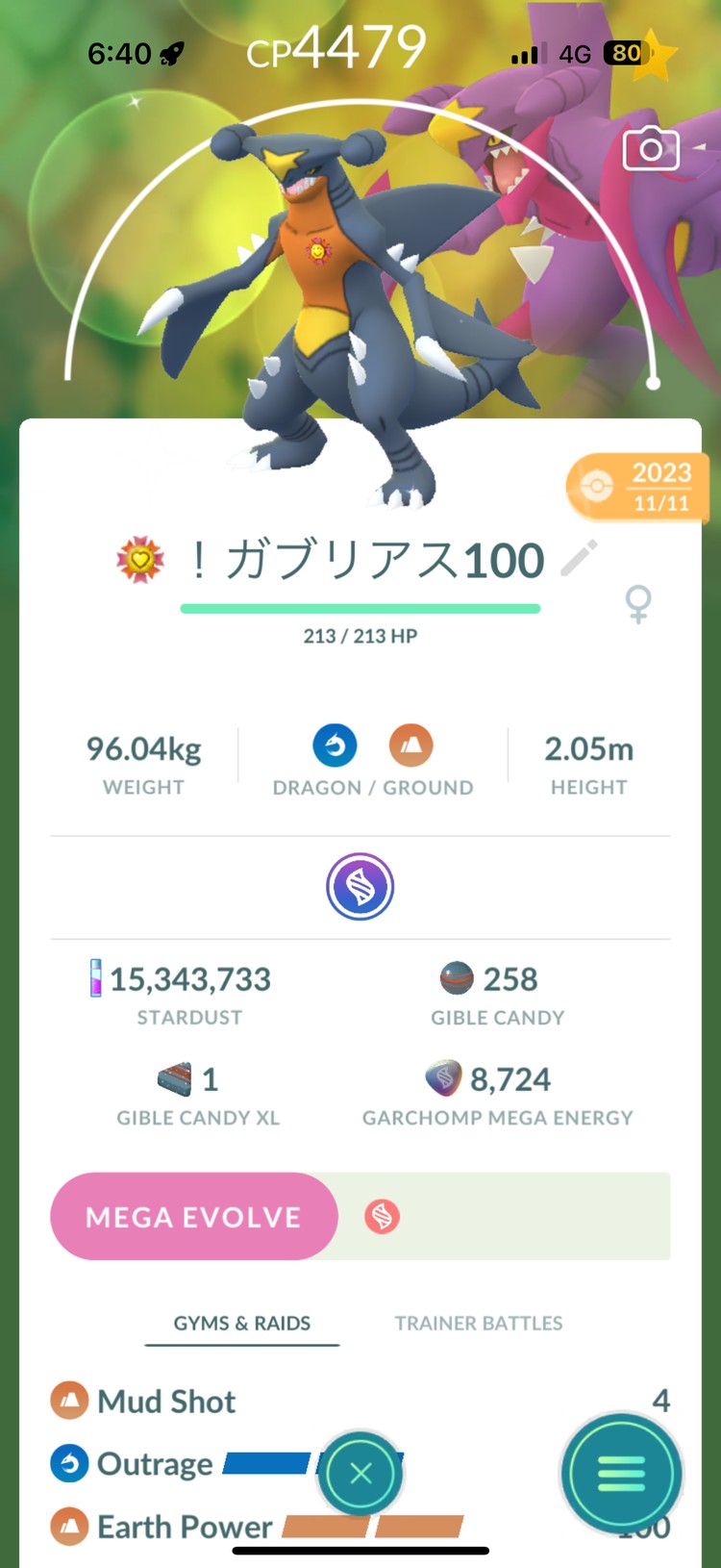The image size is (721, 1568).
Task: Open the round menu button
Action: pyautogui.click(x=622, y=1474)
